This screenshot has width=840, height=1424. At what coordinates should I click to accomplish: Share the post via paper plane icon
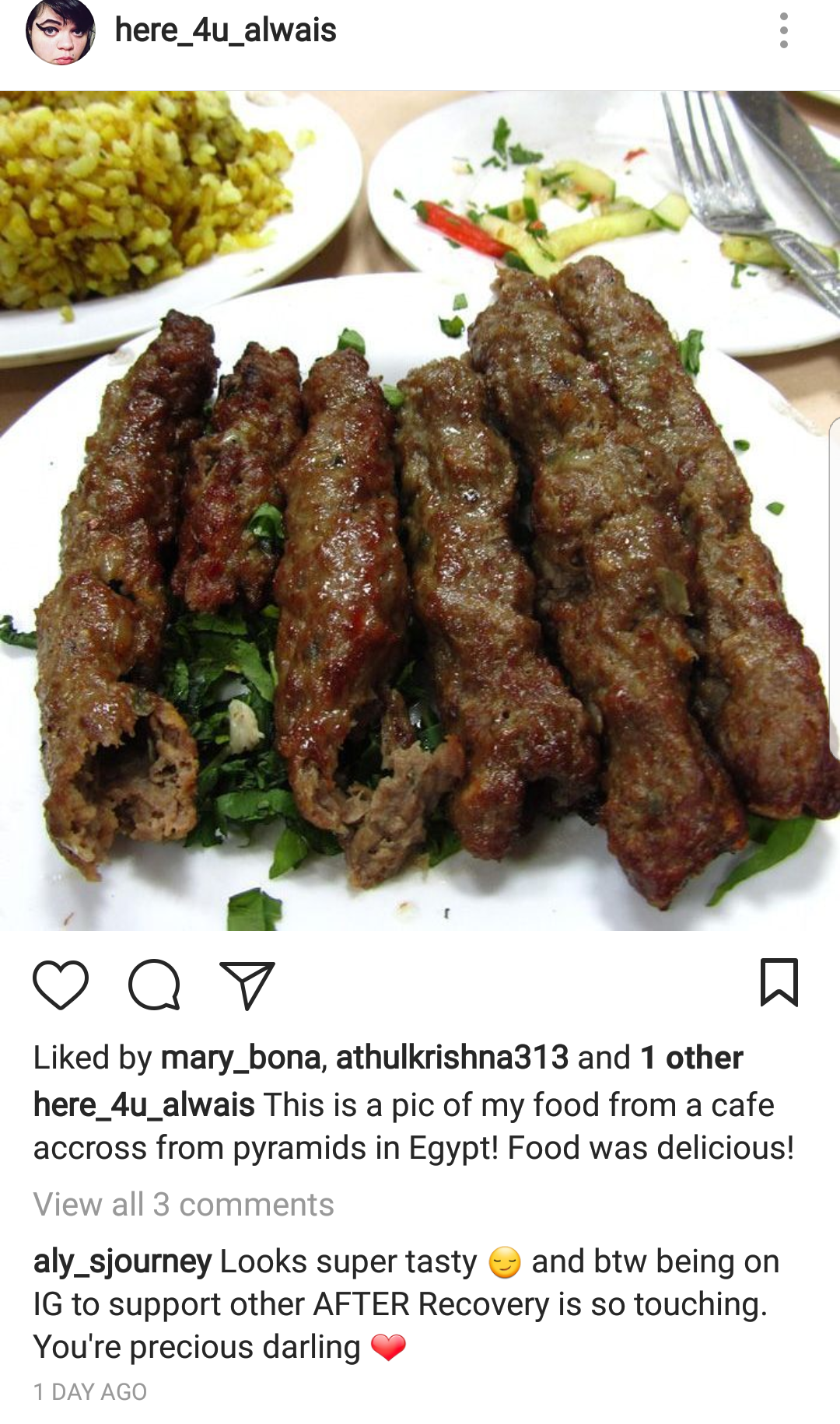coord(247,985)
